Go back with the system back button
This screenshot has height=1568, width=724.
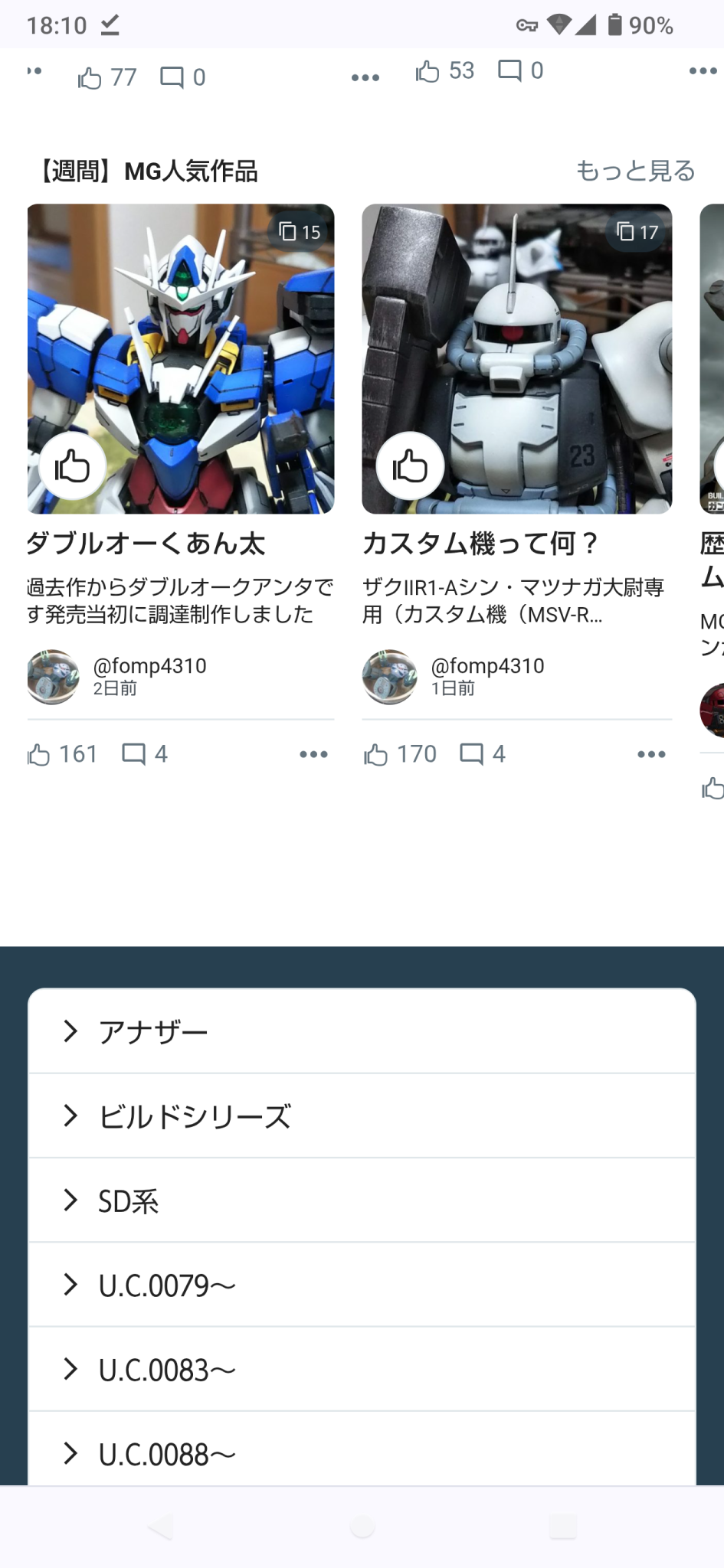[160, 1527]
